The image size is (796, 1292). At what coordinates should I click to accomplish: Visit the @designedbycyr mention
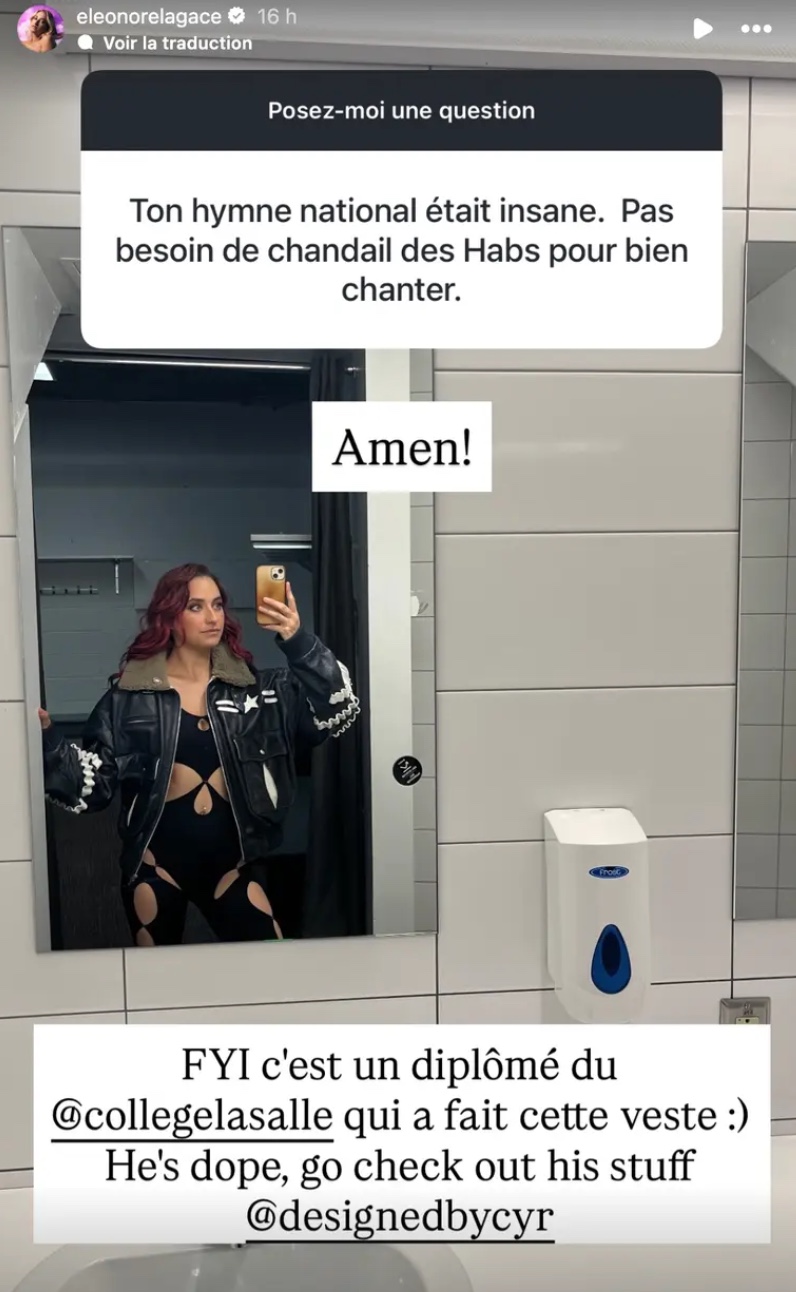400,1219
